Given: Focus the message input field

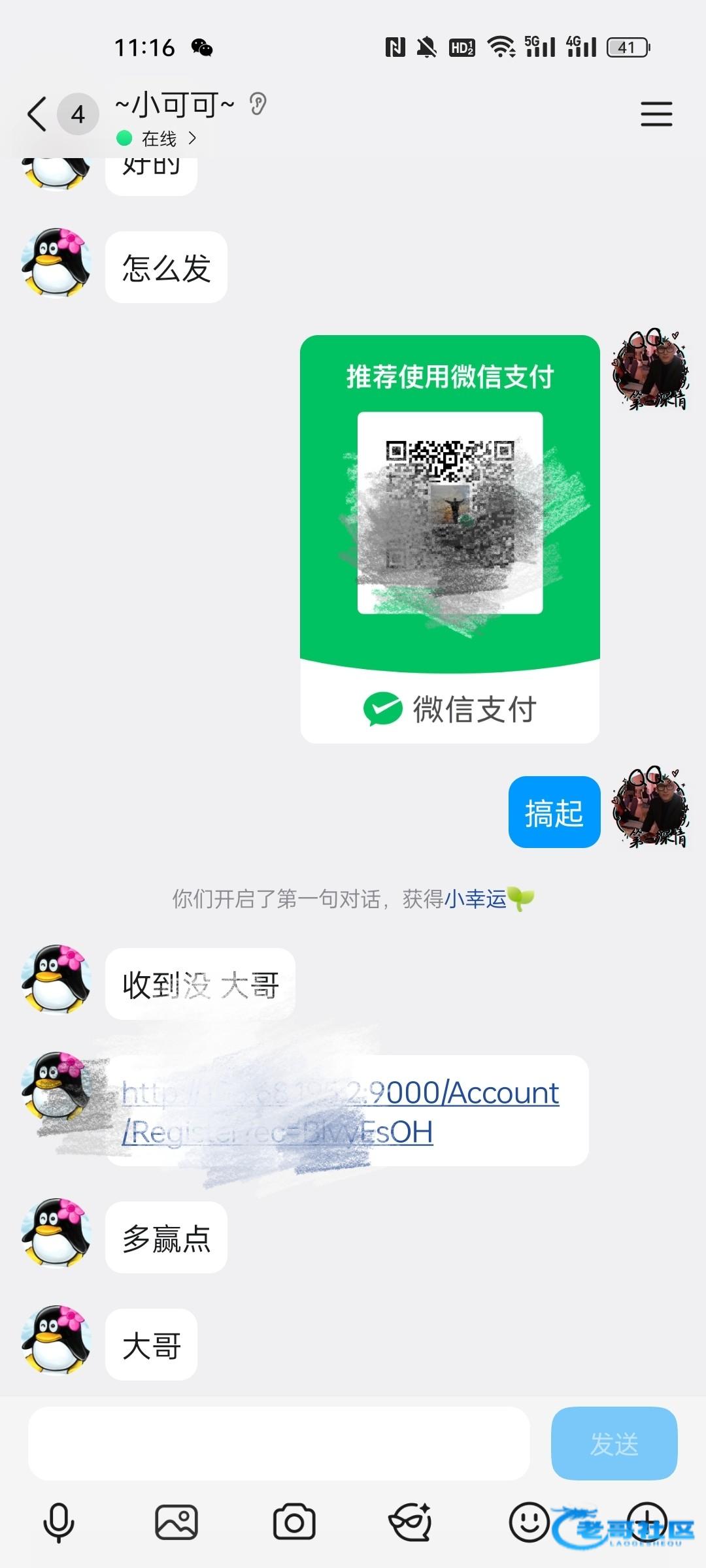Looking at the screenshot, I should pyautogui.click(x=278, y=1443).
